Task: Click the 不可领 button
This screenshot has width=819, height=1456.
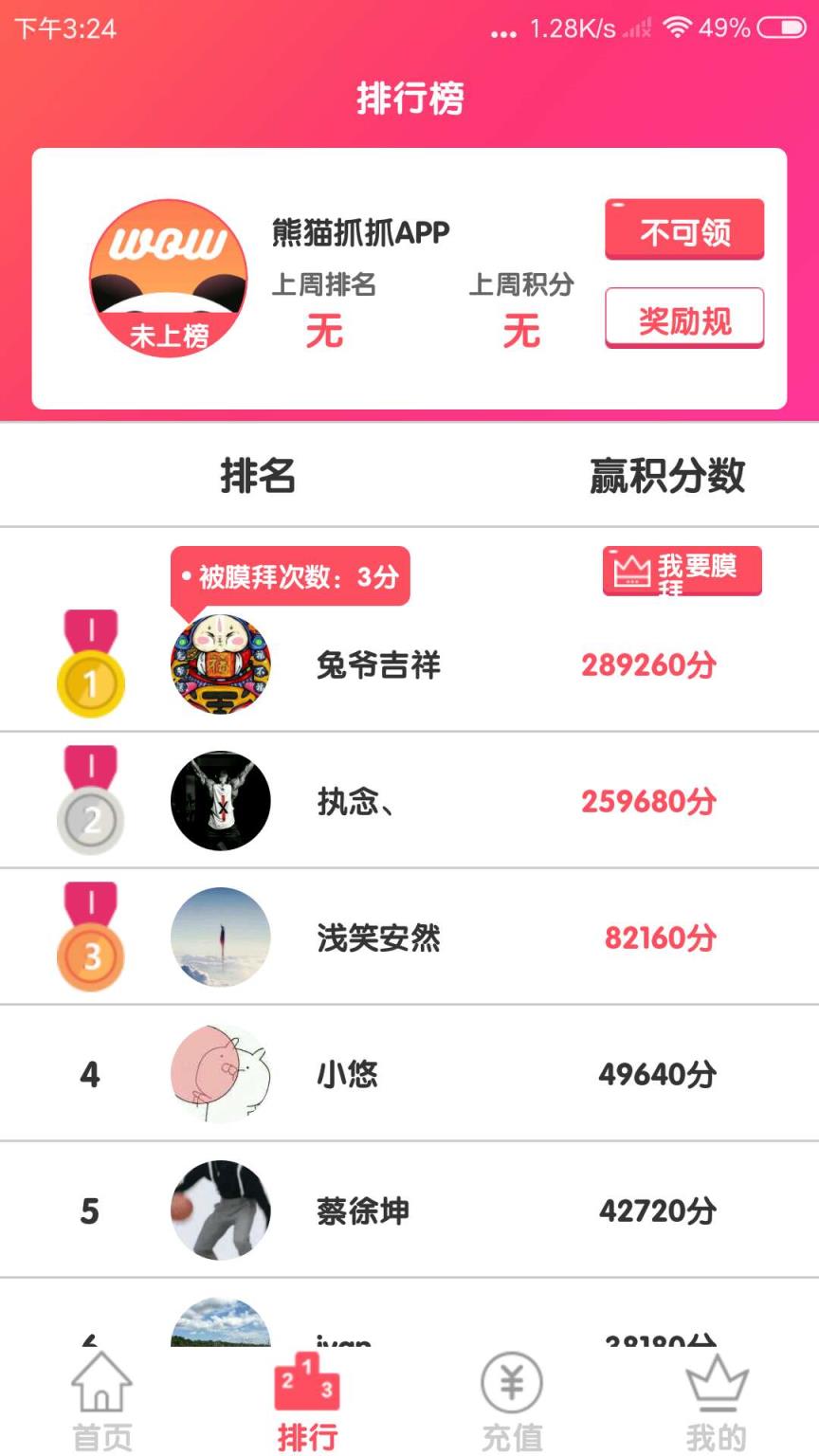Action: [683, 228]
